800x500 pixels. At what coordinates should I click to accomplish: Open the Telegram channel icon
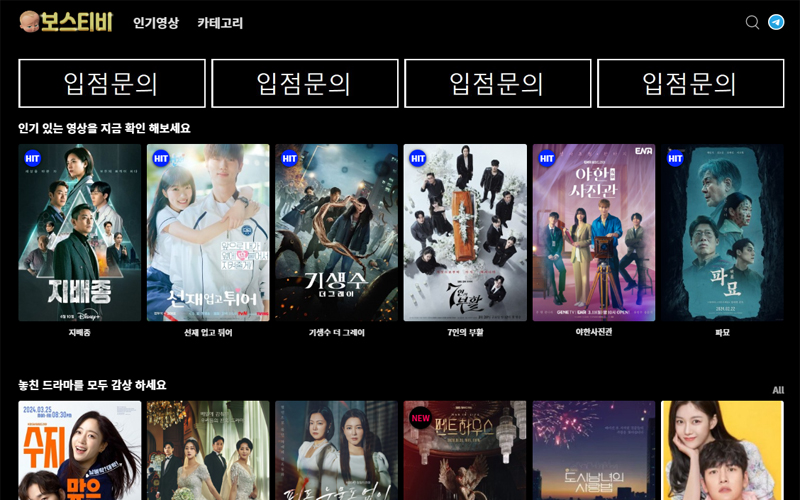click(x=776, y=22)
